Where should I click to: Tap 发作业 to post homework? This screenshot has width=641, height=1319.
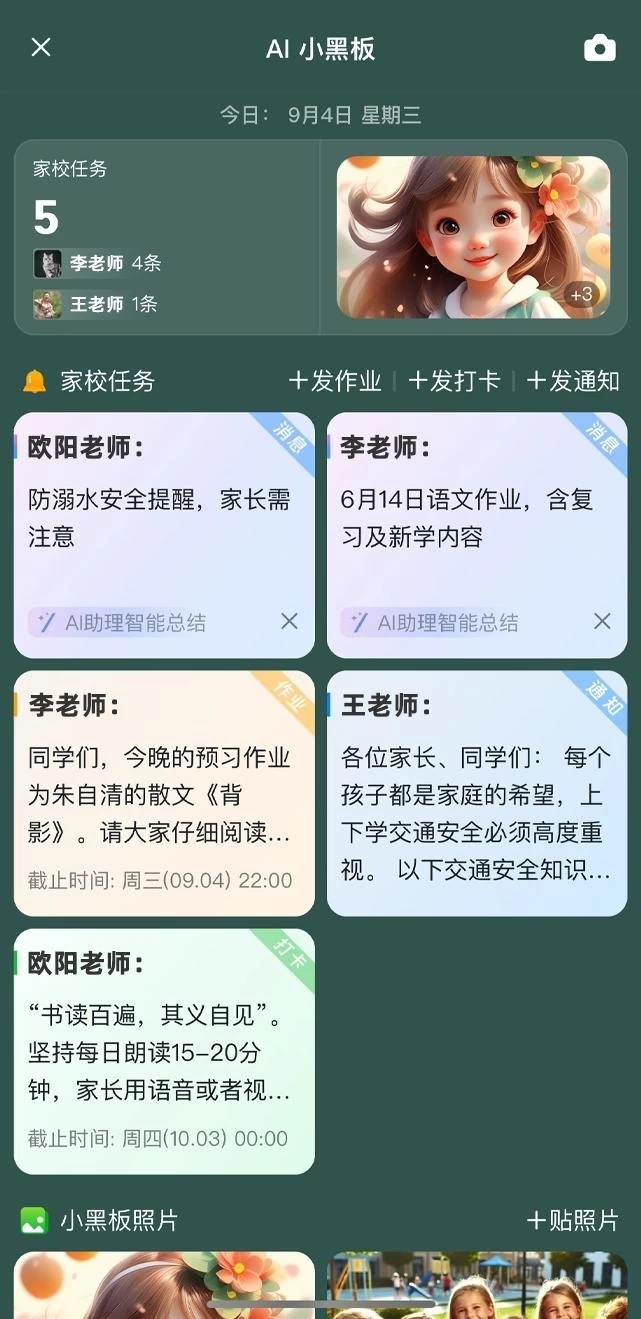[x=335, y=381]
